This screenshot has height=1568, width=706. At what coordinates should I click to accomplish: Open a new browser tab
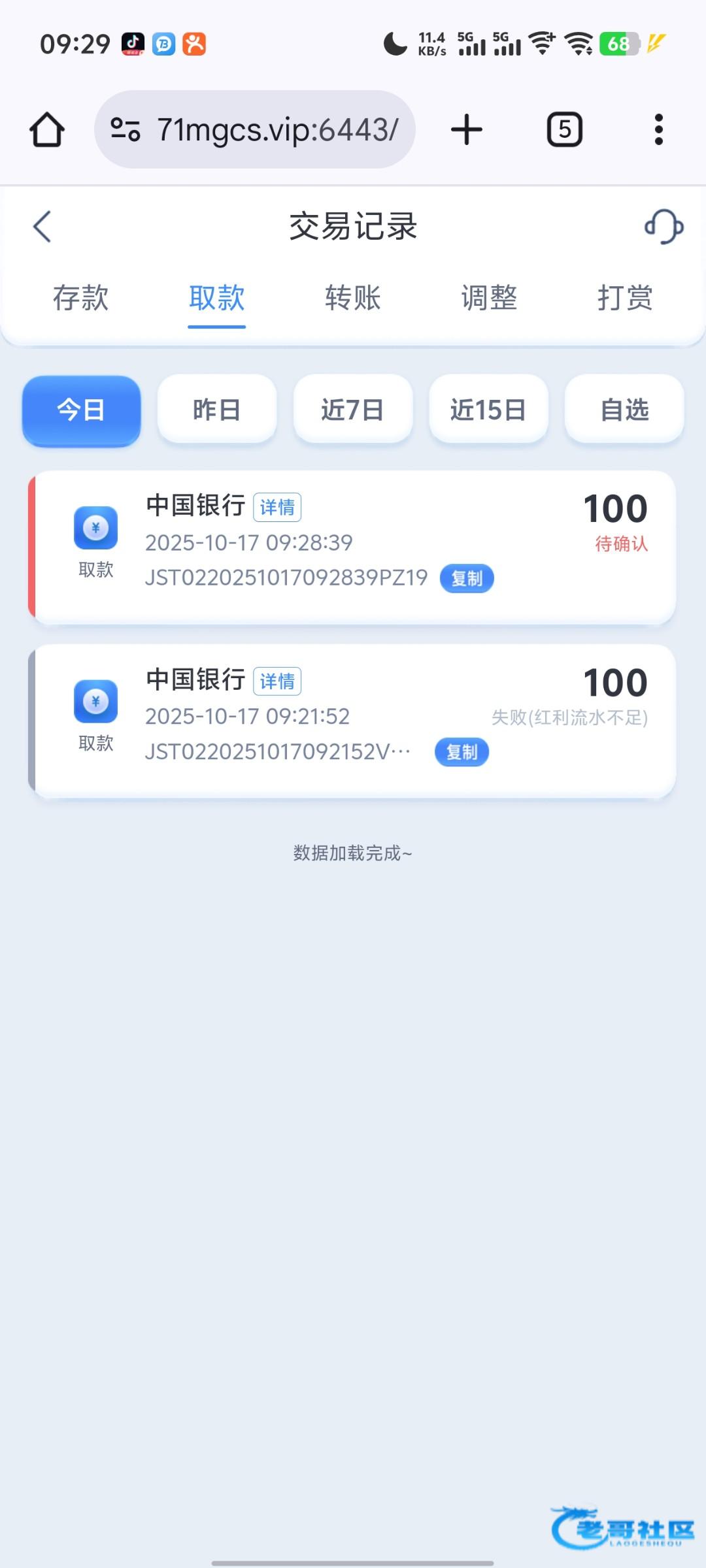point(467,129)
